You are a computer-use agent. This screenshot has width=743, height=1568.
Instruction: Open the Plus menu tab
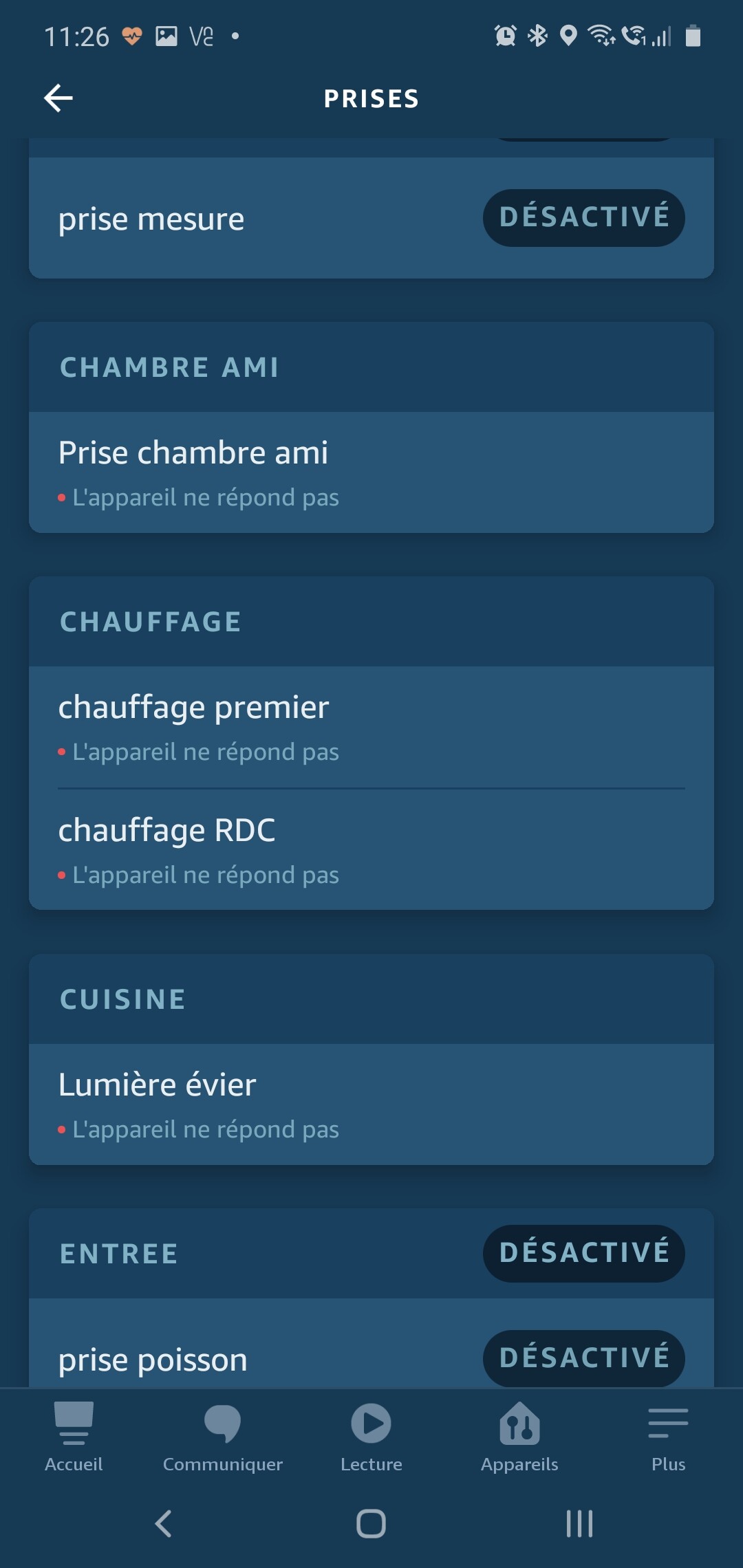[668, 1437]
